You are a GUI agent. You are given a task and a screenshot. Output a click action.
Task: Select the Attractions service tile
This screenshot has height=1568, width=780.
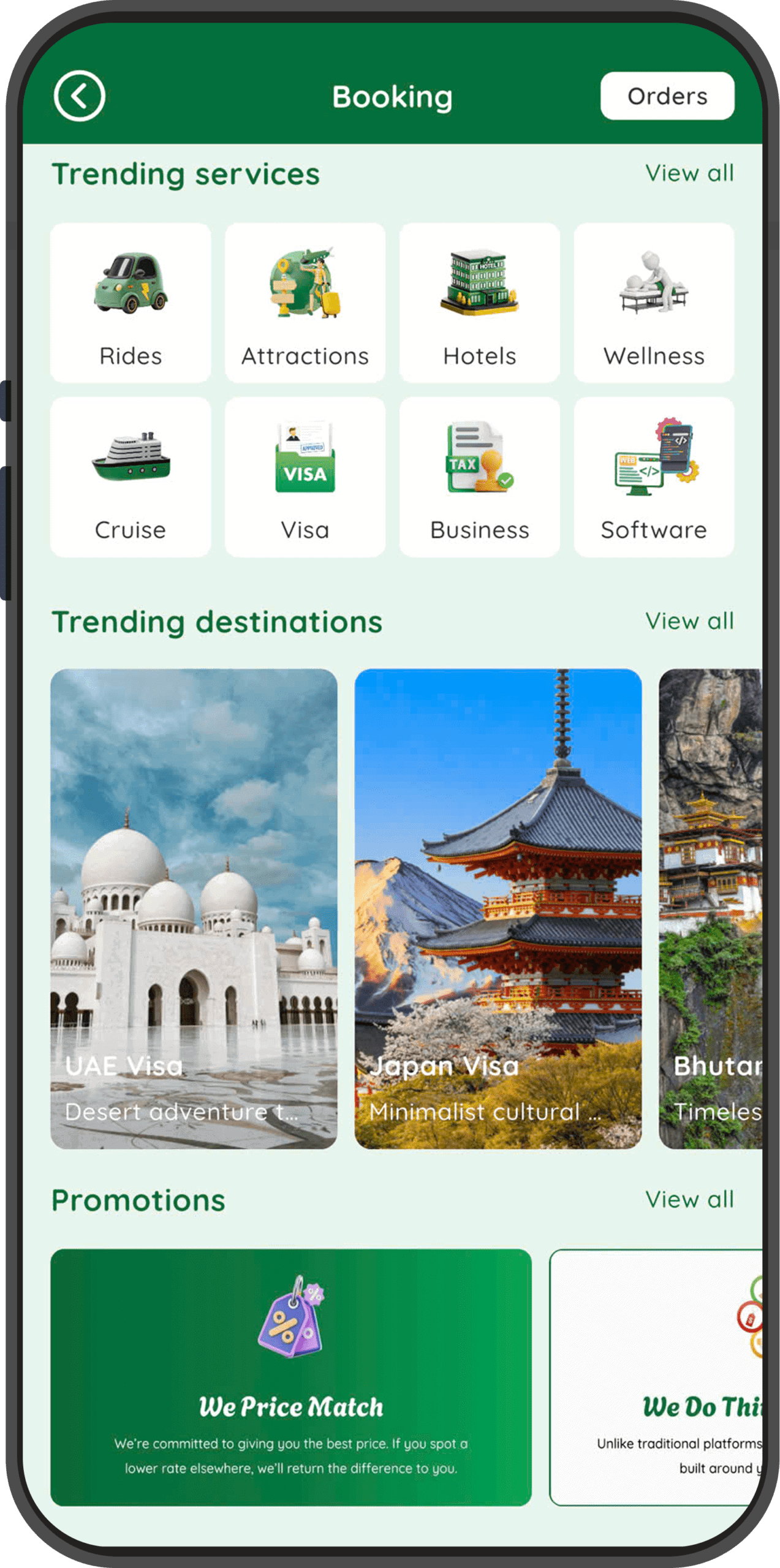click(x=305, y=303)
